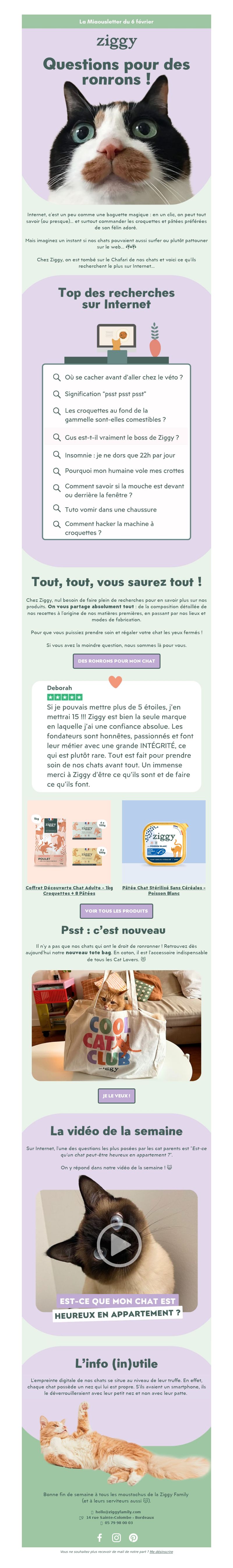Tap the JE LE VEUX ! button

click(x=116, y=1096)
